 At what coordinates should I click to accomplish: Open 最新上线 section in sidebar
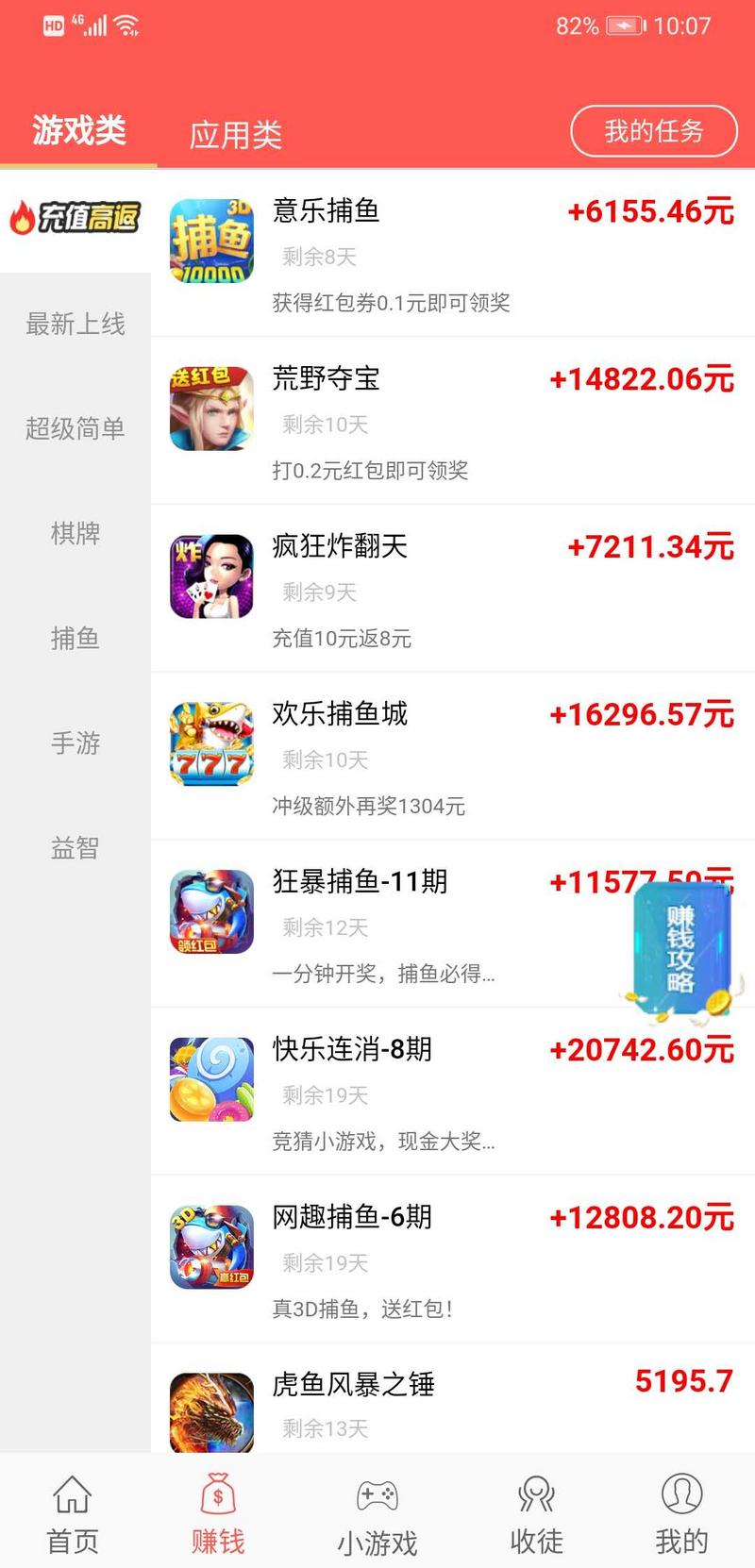click(x=75, y=324)
